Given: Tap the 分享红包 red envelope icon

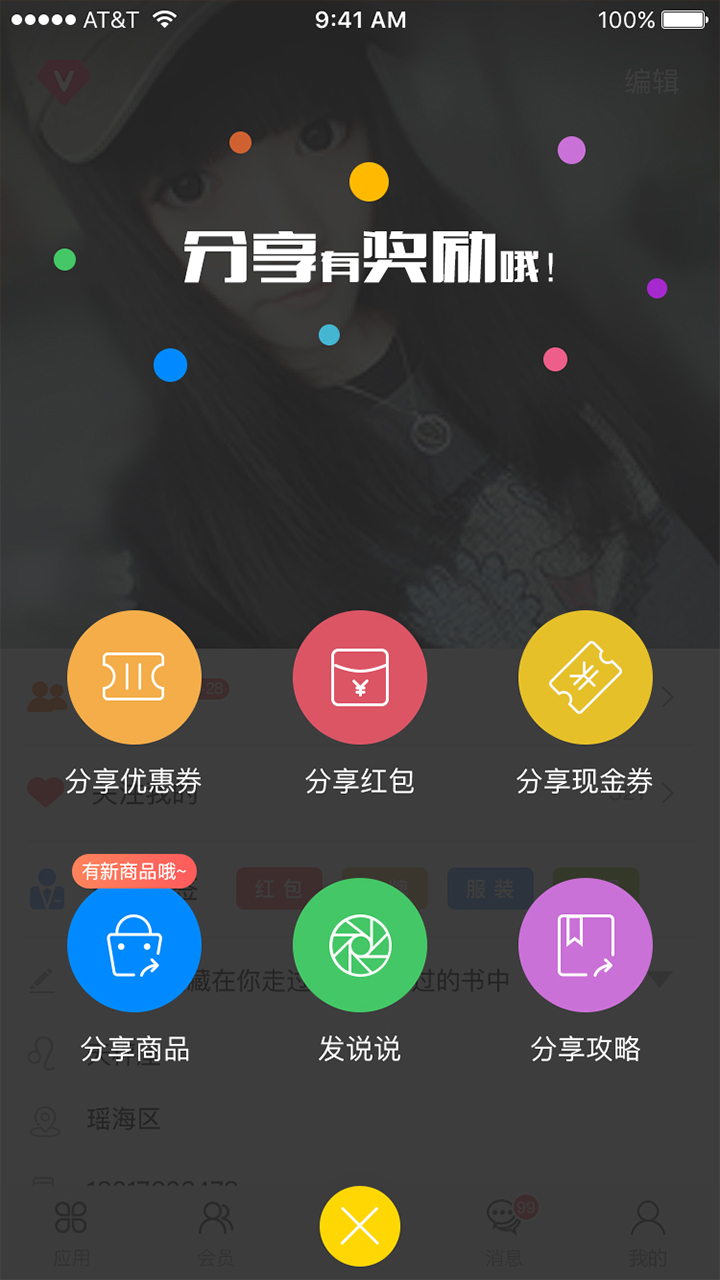Looking at the screenshot, I should coord(360,677).
